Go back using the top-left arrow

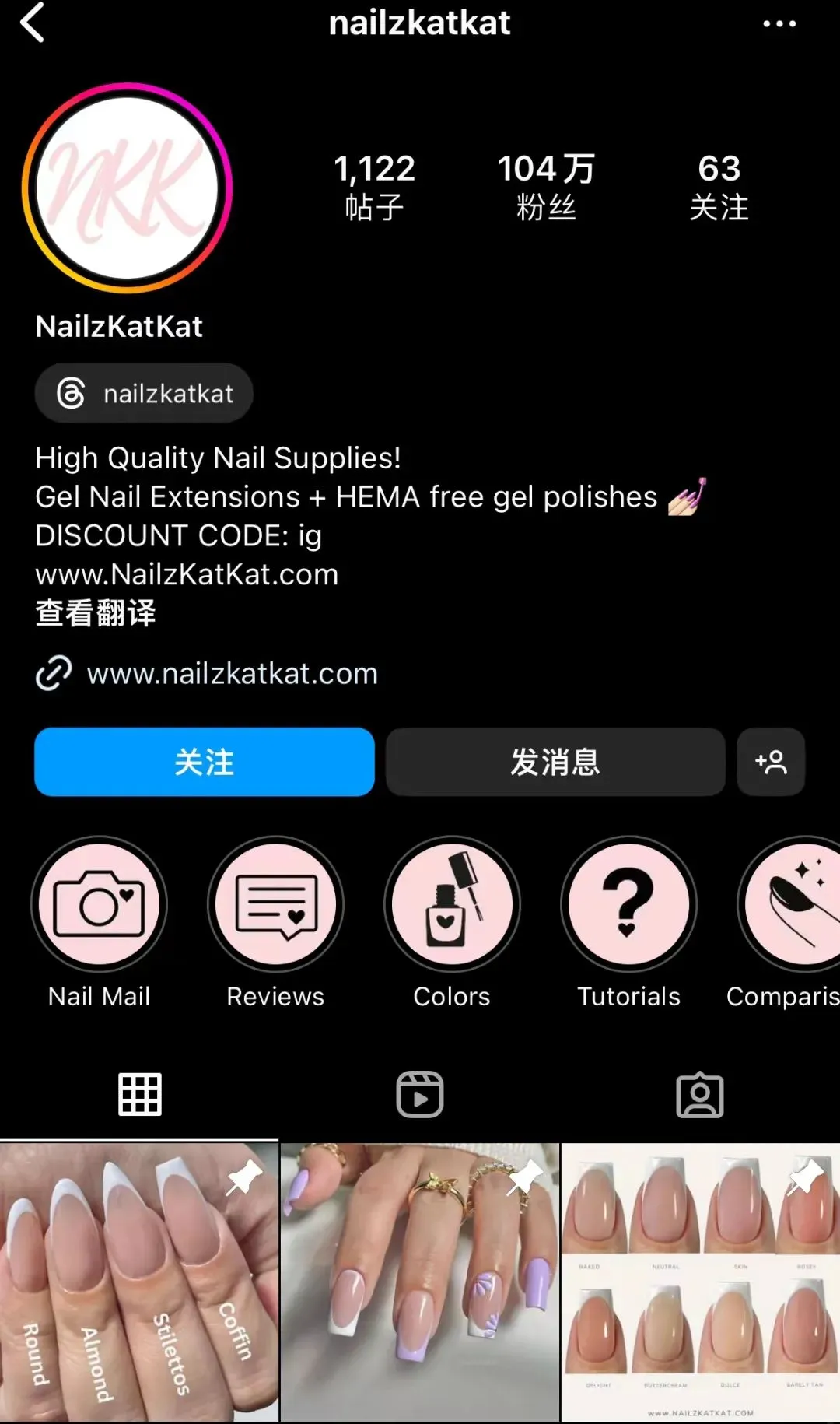[x=33, y=23]
